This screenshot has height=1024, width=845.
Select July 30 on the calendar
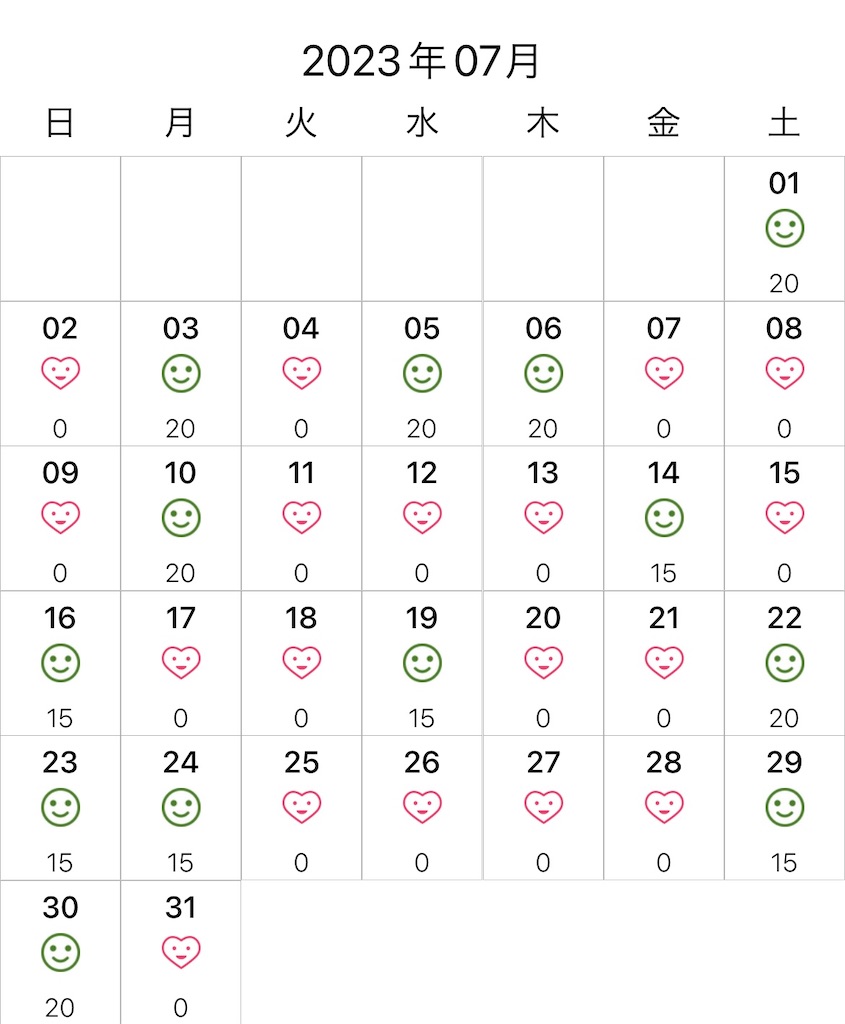pos(60,952)
